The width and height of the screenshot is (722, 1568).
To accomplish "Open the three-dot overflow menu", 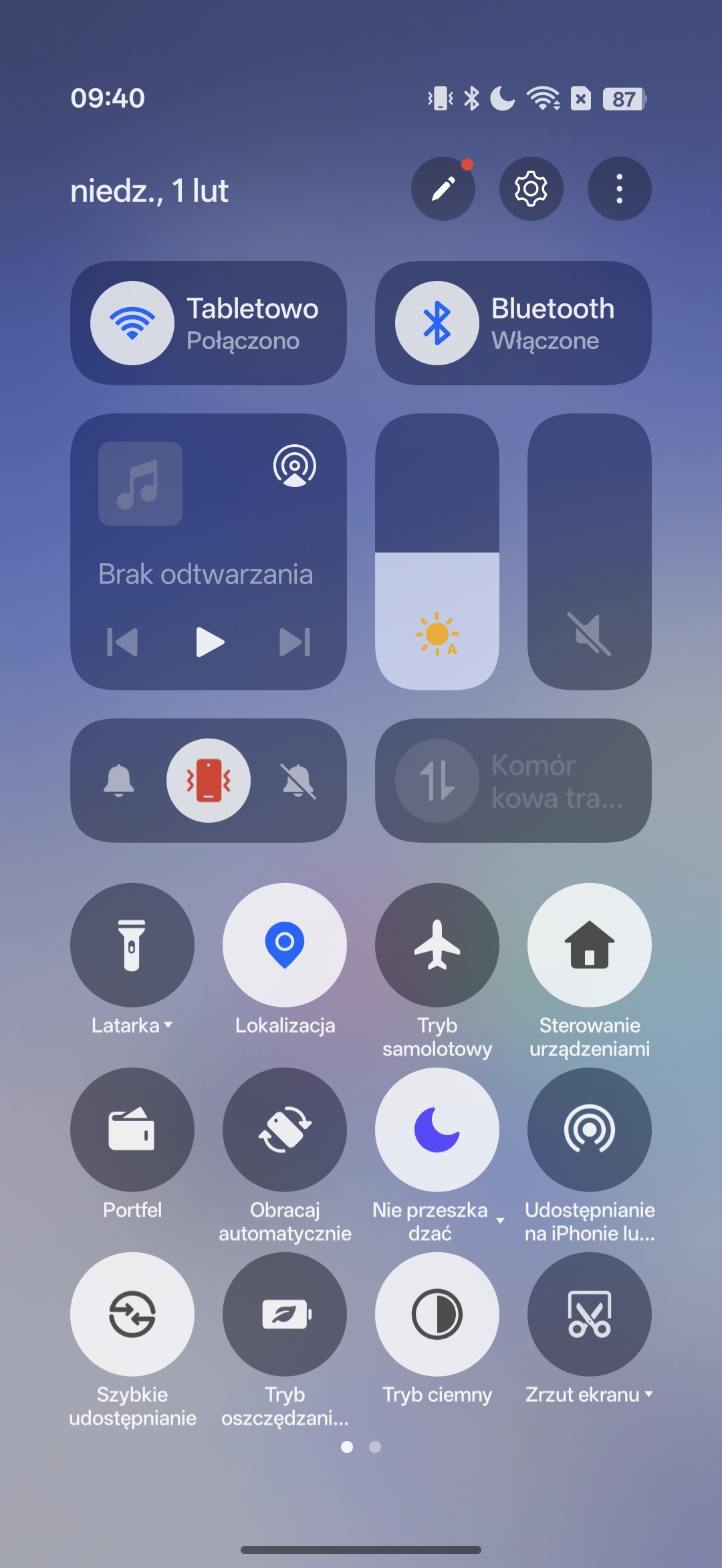I will (619, 189).
